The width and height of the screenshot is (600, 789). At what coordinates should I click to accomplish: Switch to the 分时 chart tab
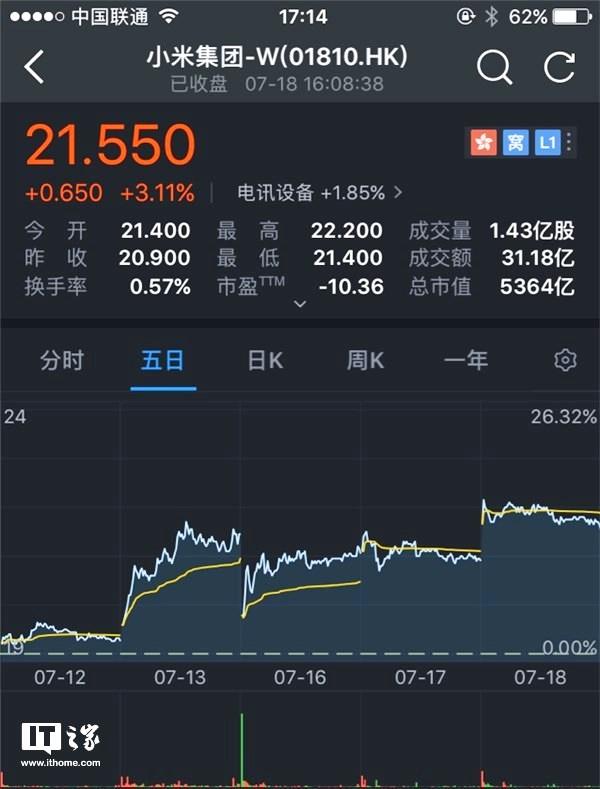[x=62, y=360]
